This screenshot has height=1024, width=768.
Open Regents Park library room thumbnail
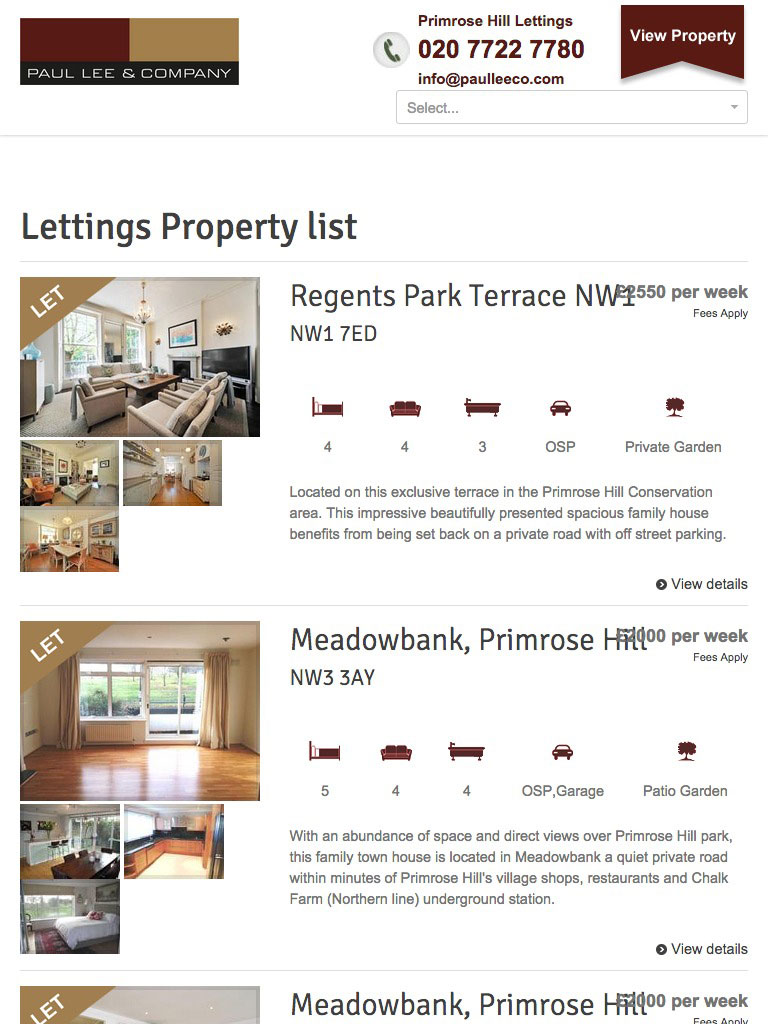(x=69, y=473)
